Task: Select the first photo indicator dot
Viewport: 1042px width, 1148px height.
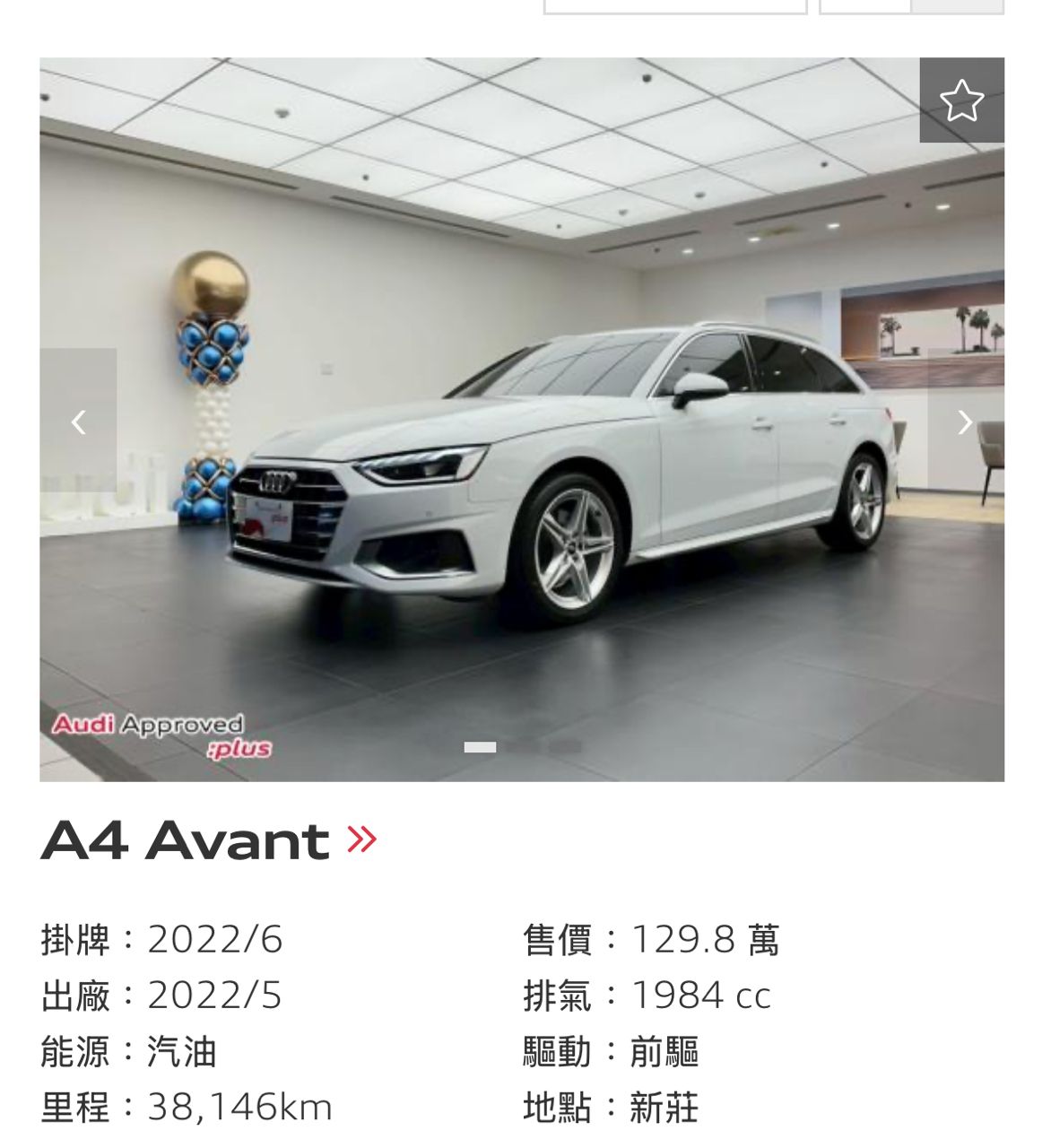Action: [x=480, y=747]
